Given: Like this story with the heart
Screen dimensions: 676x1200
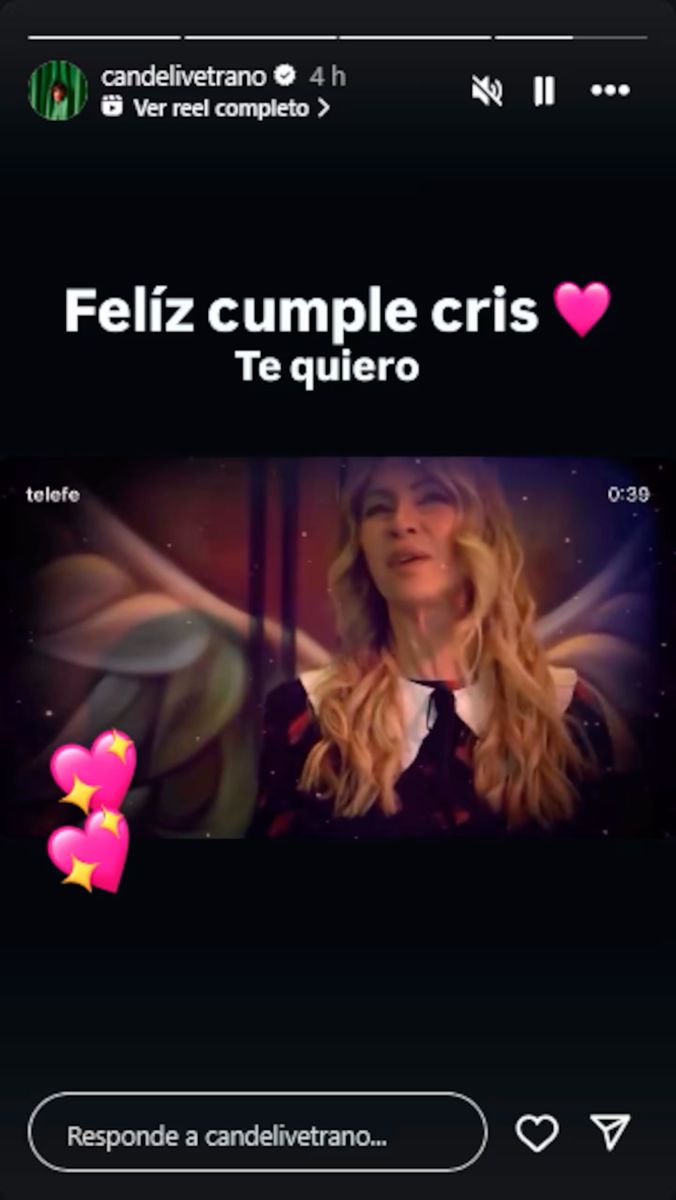Looking at the screenshot, I should [x=537, y=1133].
